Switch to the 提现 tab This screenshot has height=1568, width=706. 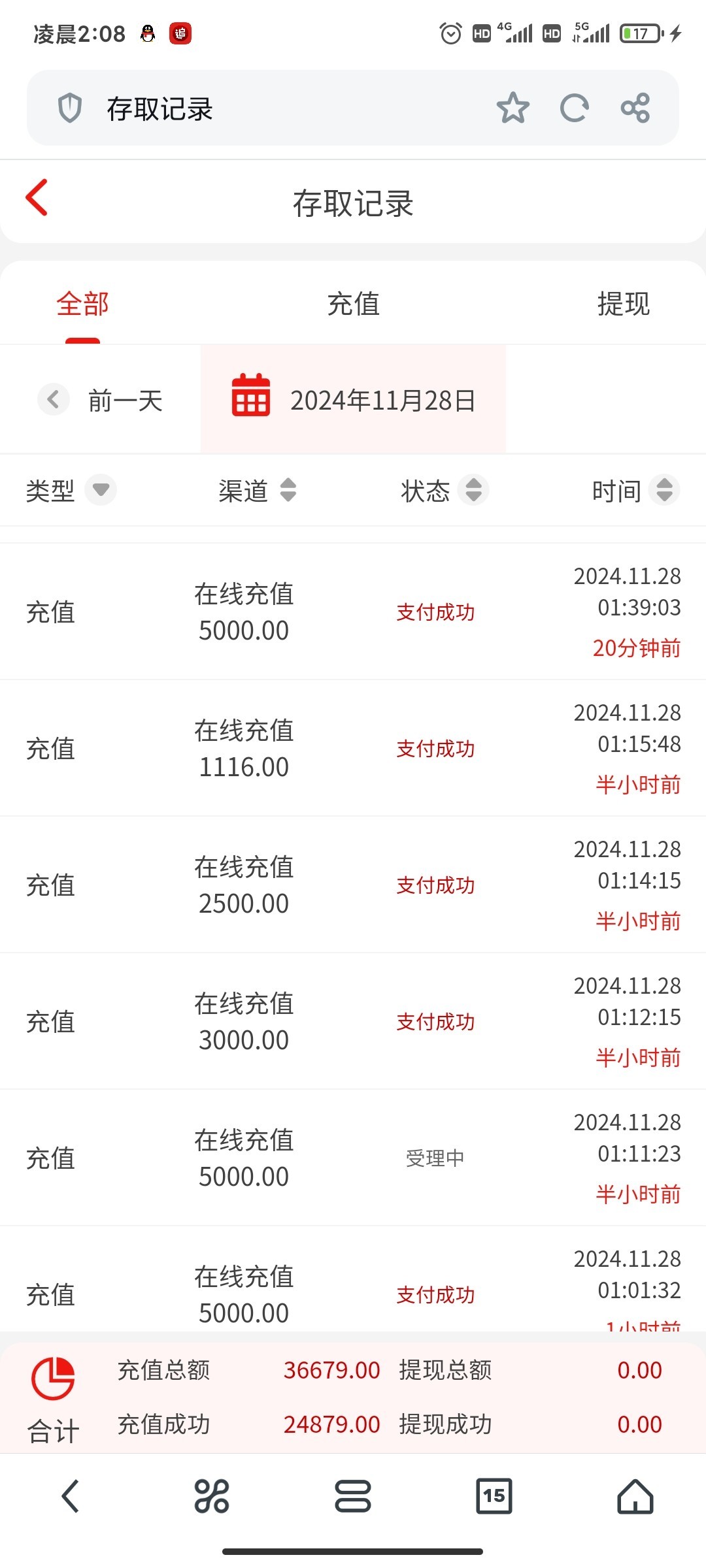(x=623, y=304)
